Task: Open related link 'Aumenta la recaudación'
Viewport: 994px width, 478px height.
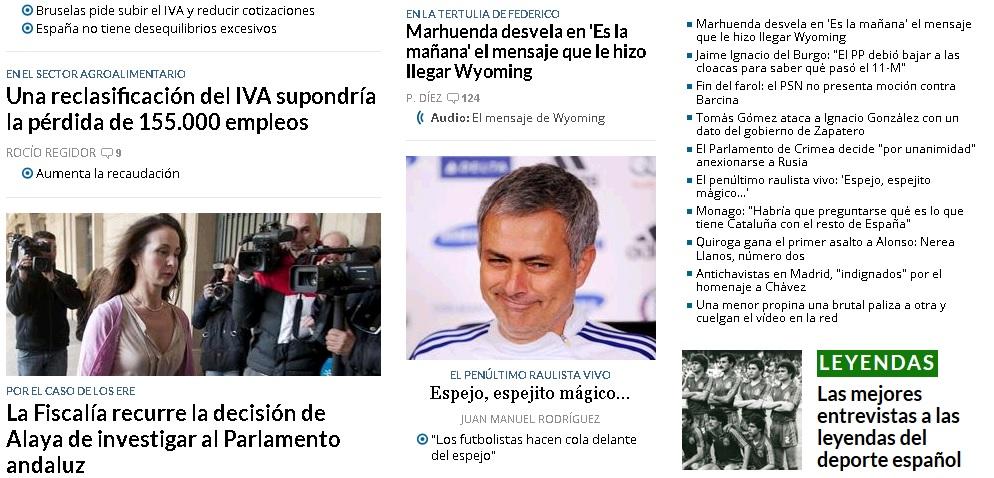Action: click(x=107, y=173)
